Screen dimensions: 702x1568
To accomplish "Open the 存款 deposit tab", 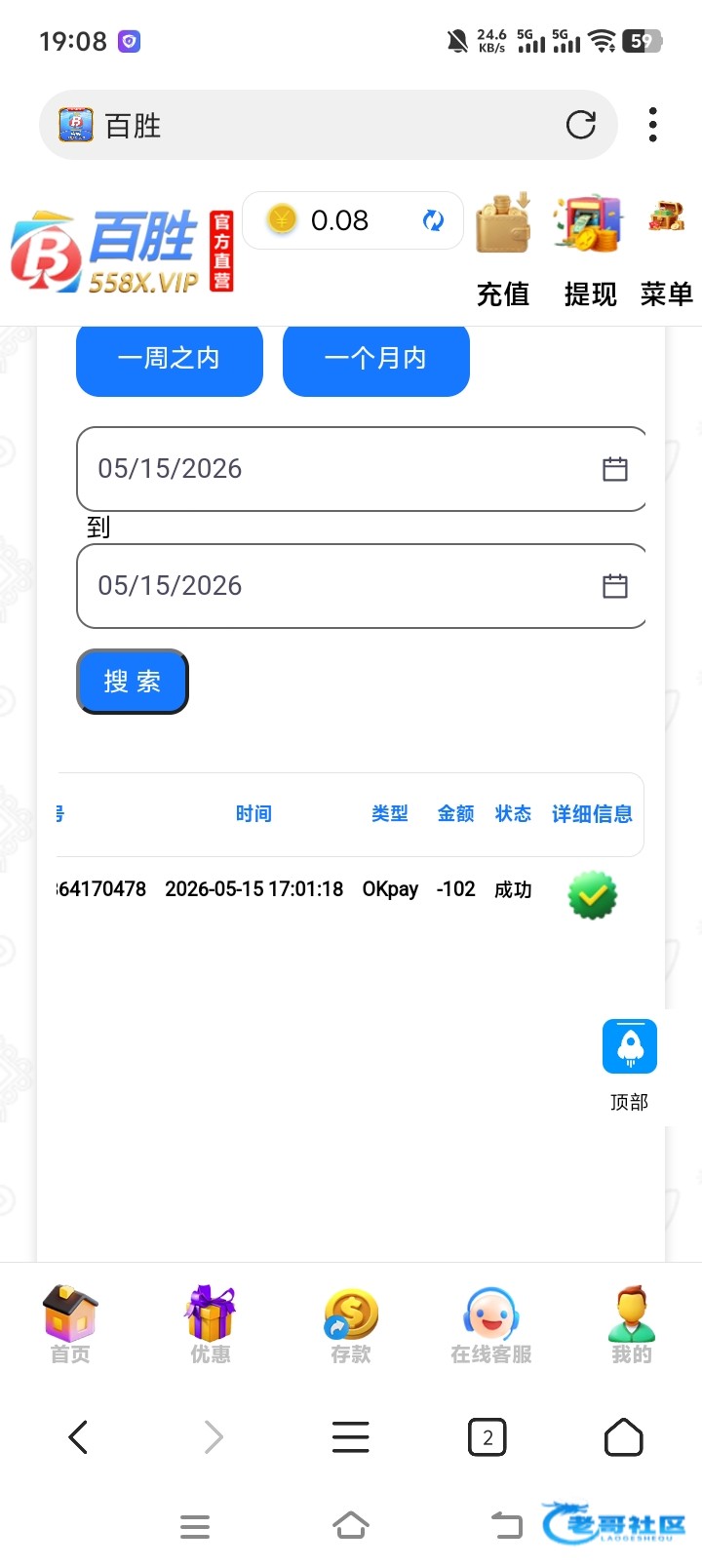I will coord(351,1324).
